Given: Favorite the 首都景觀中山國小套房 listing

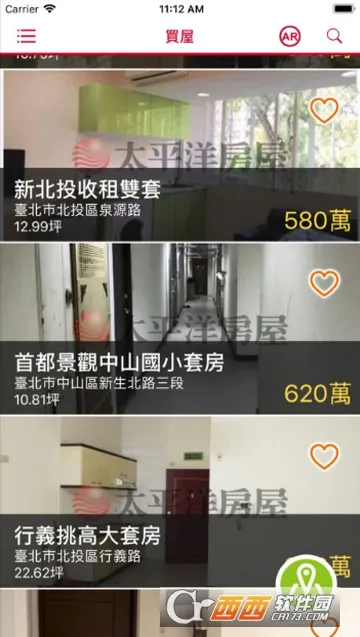Looking at the screenshot, I should point(324,283).
